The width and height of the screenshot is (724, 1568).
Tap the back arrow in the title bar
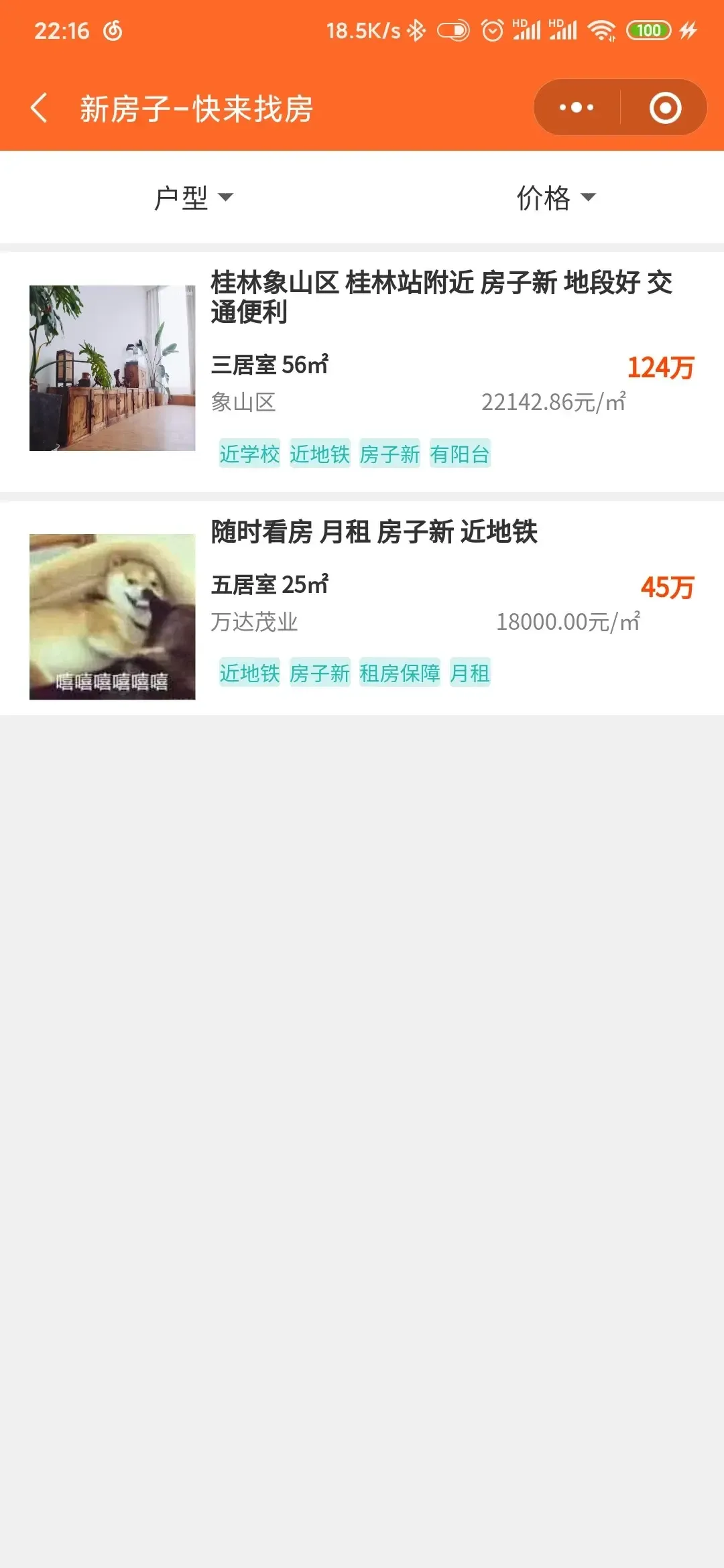pyautogui.click(x=38, y=107)
